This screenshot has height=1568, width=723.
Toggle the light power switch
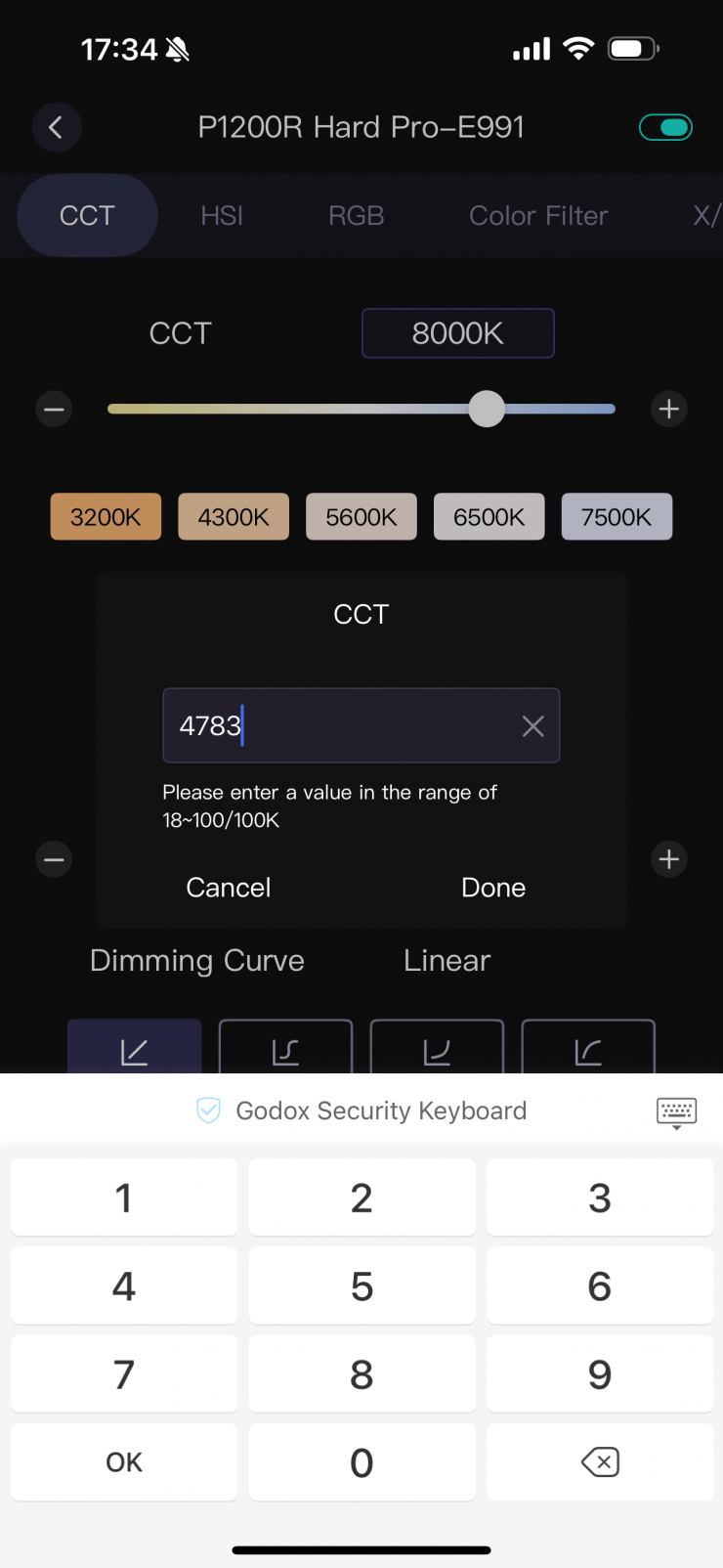665,127
